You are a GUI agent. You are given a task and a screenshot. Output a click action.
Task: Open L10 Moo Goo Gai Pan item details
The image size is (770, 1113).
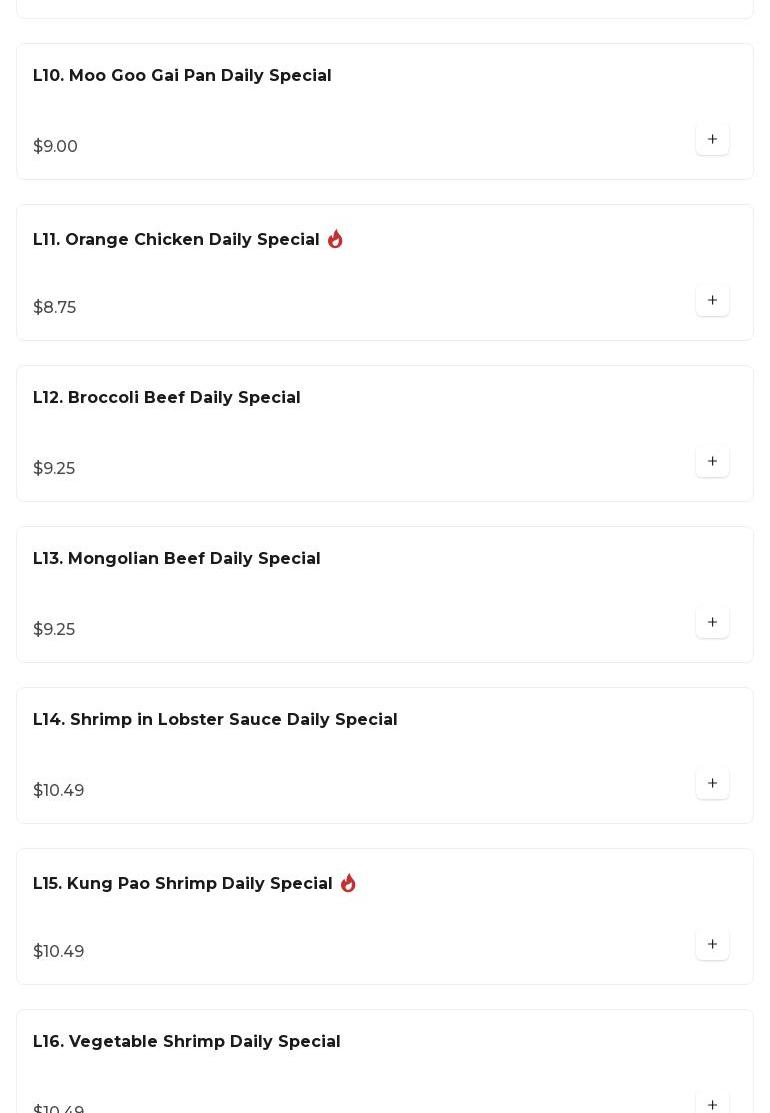coord(182,76)
